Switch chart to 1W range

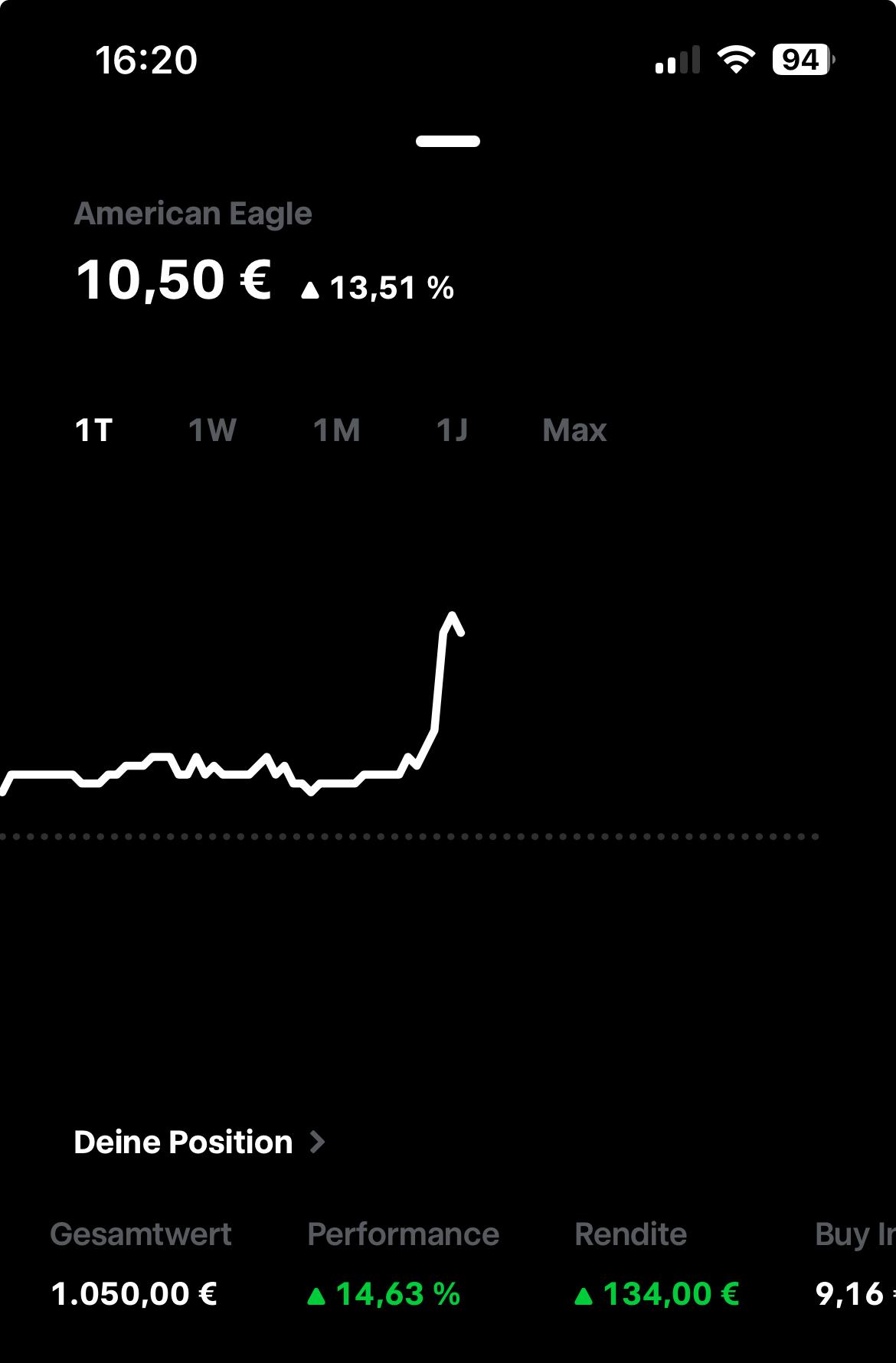[212, 430]
